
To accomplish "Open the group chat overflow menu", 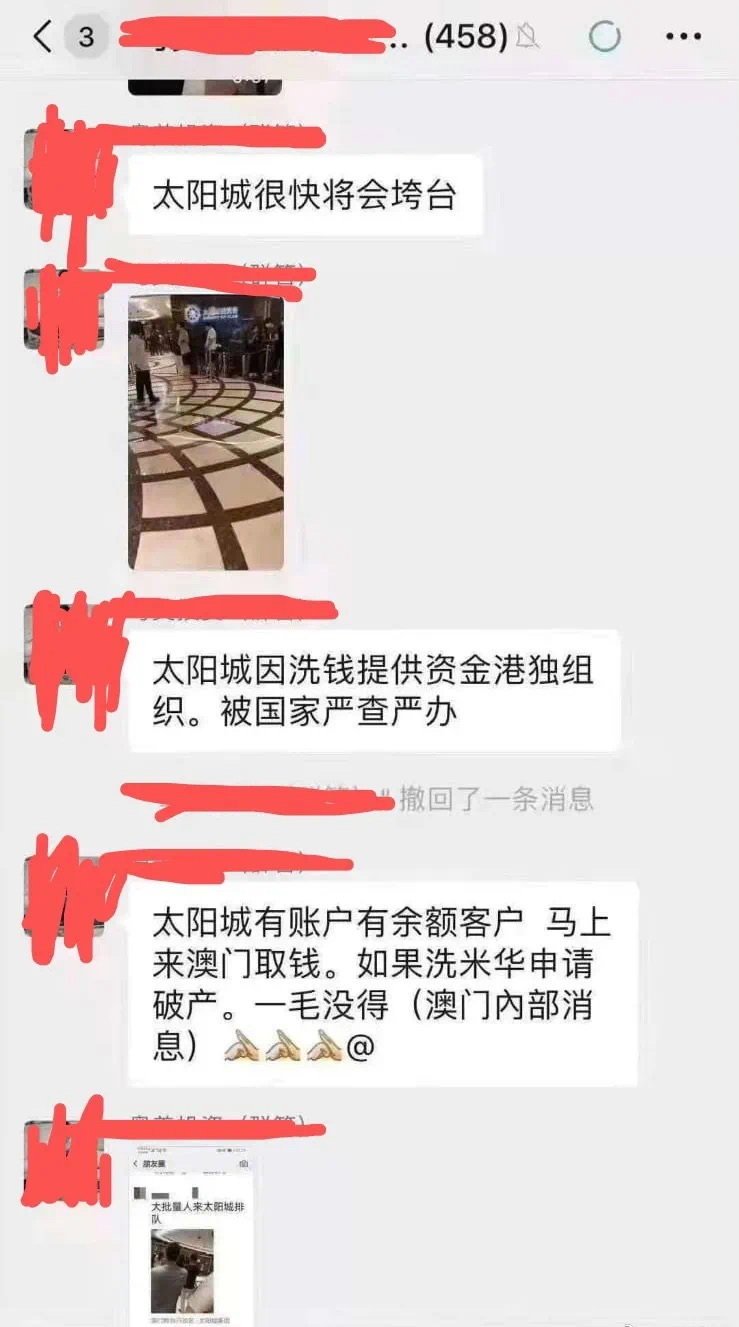I will click(683, 37).
